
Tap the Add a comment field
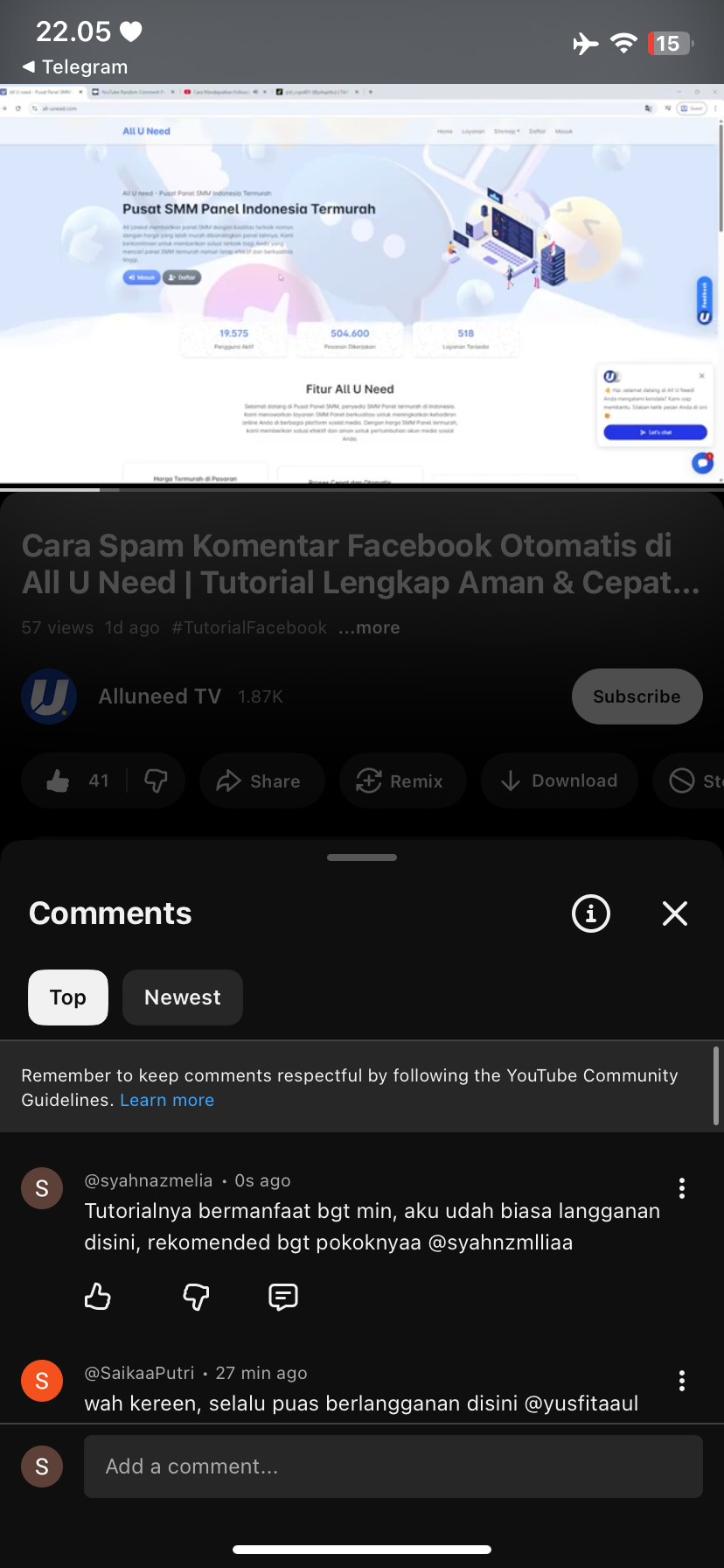click(x=393, y=1466)
